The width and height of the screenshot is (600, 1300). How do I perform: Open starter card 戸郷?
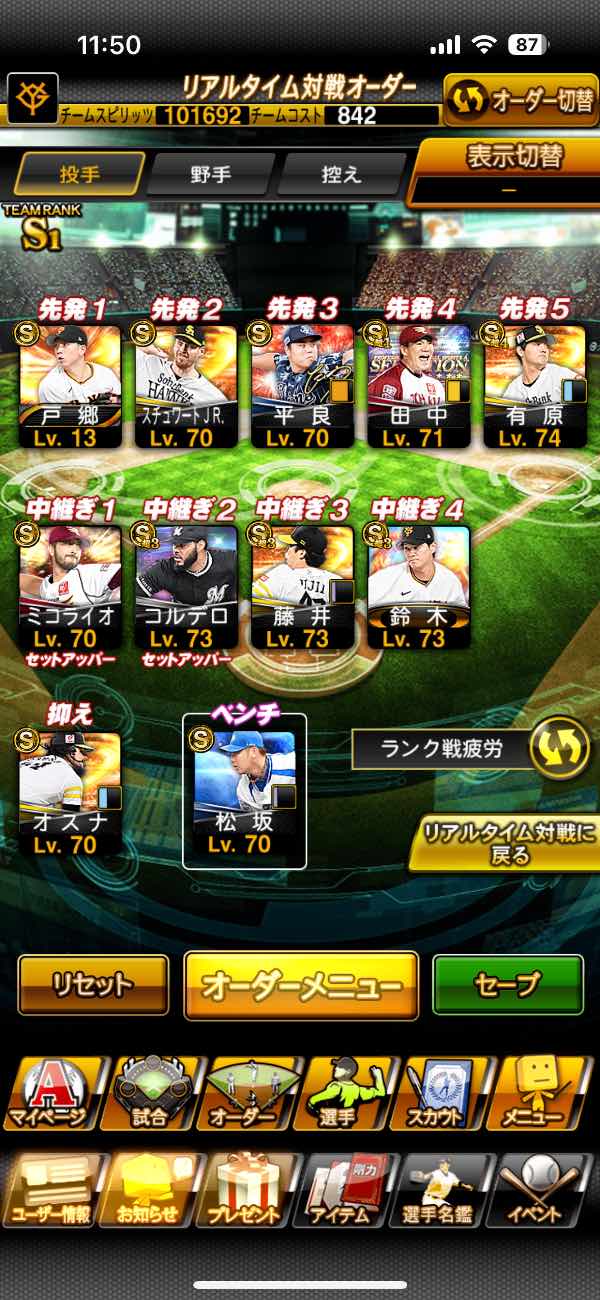pos(70,385)
